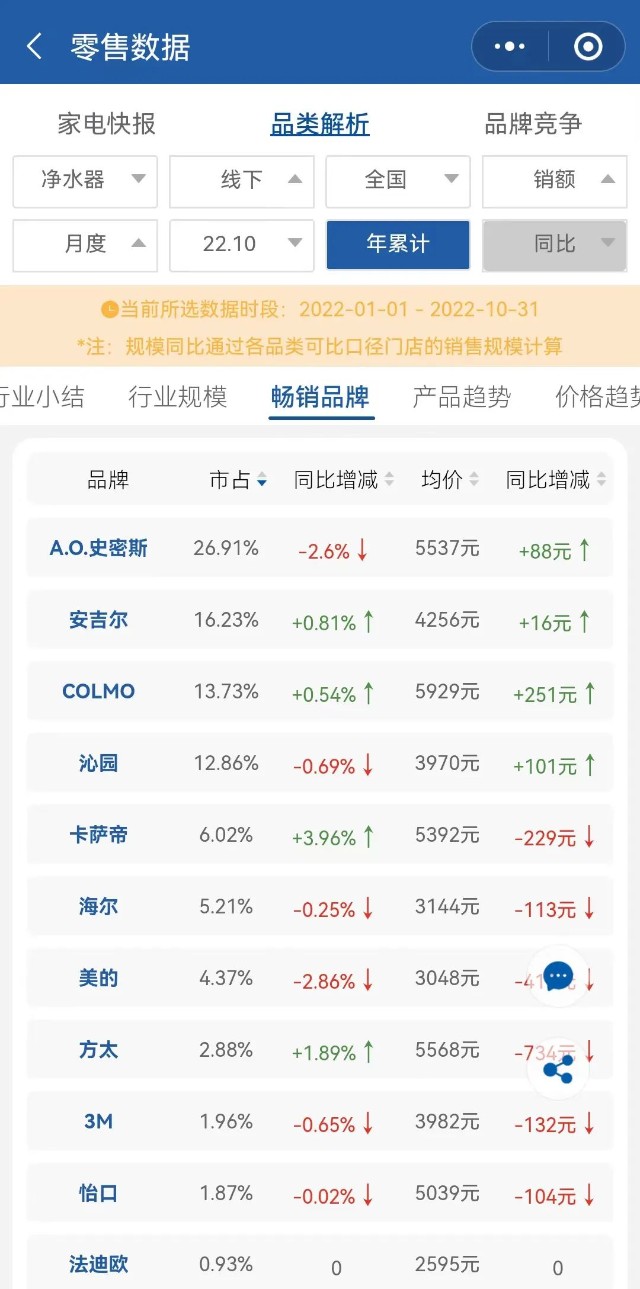This screenshot has width=640, height=1289.
Task: Toggle the 年累计 button
Action: point(398,245)
